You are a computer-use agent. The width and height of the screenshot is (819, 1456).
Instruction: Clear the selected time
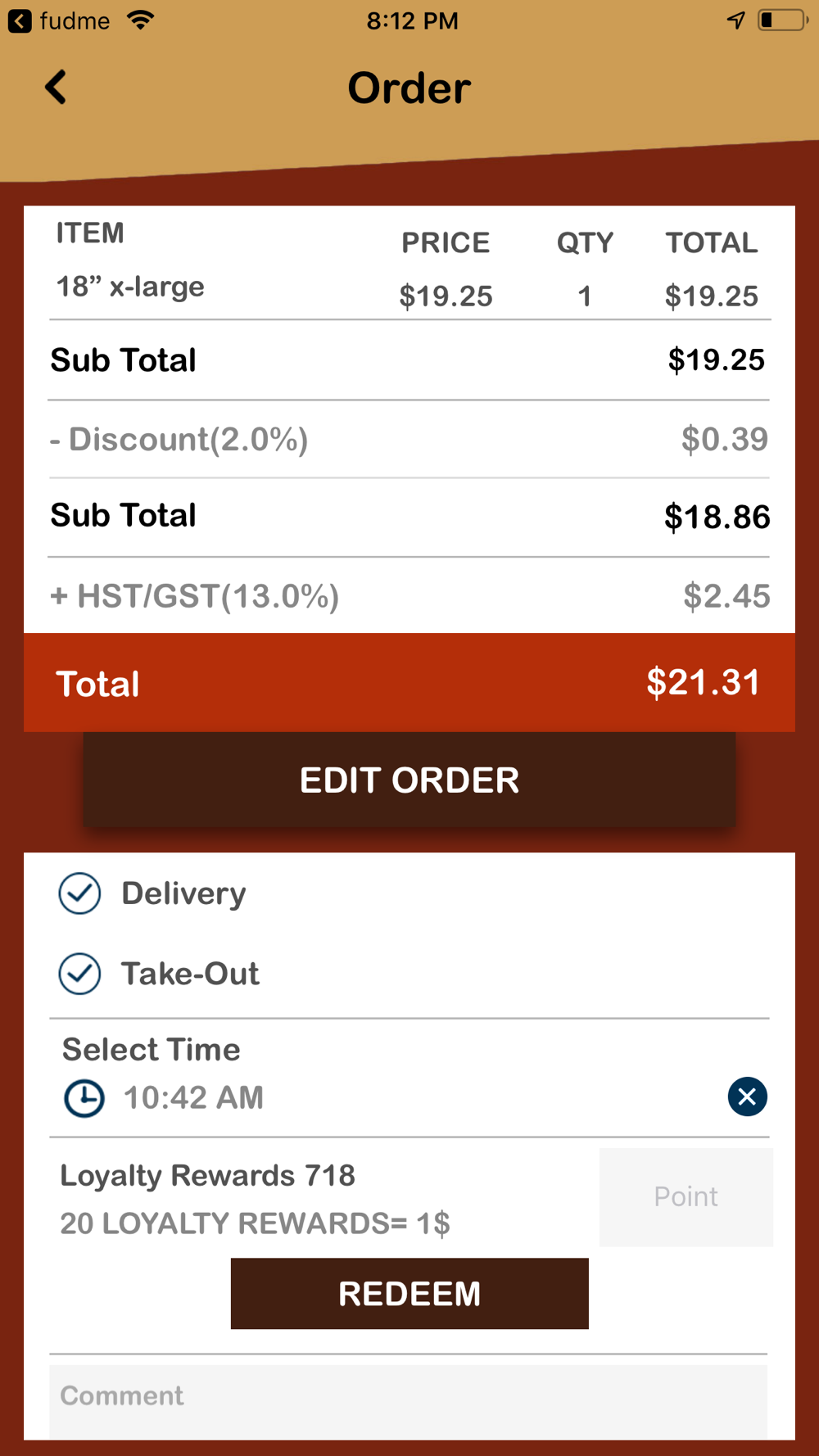click(x=747, y=1097)
